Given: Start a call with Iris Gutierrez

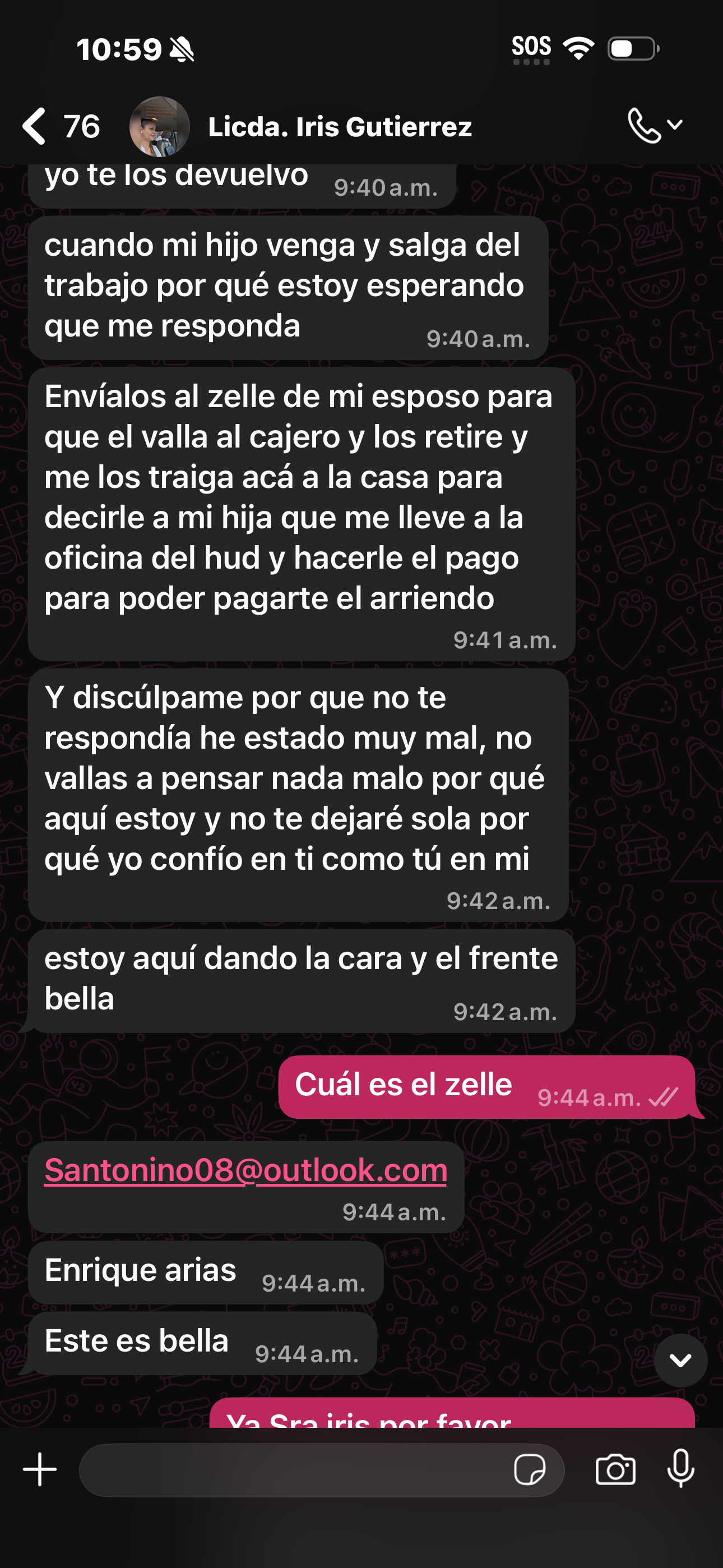Looking at the screenshot, I should tap(645, 126).
